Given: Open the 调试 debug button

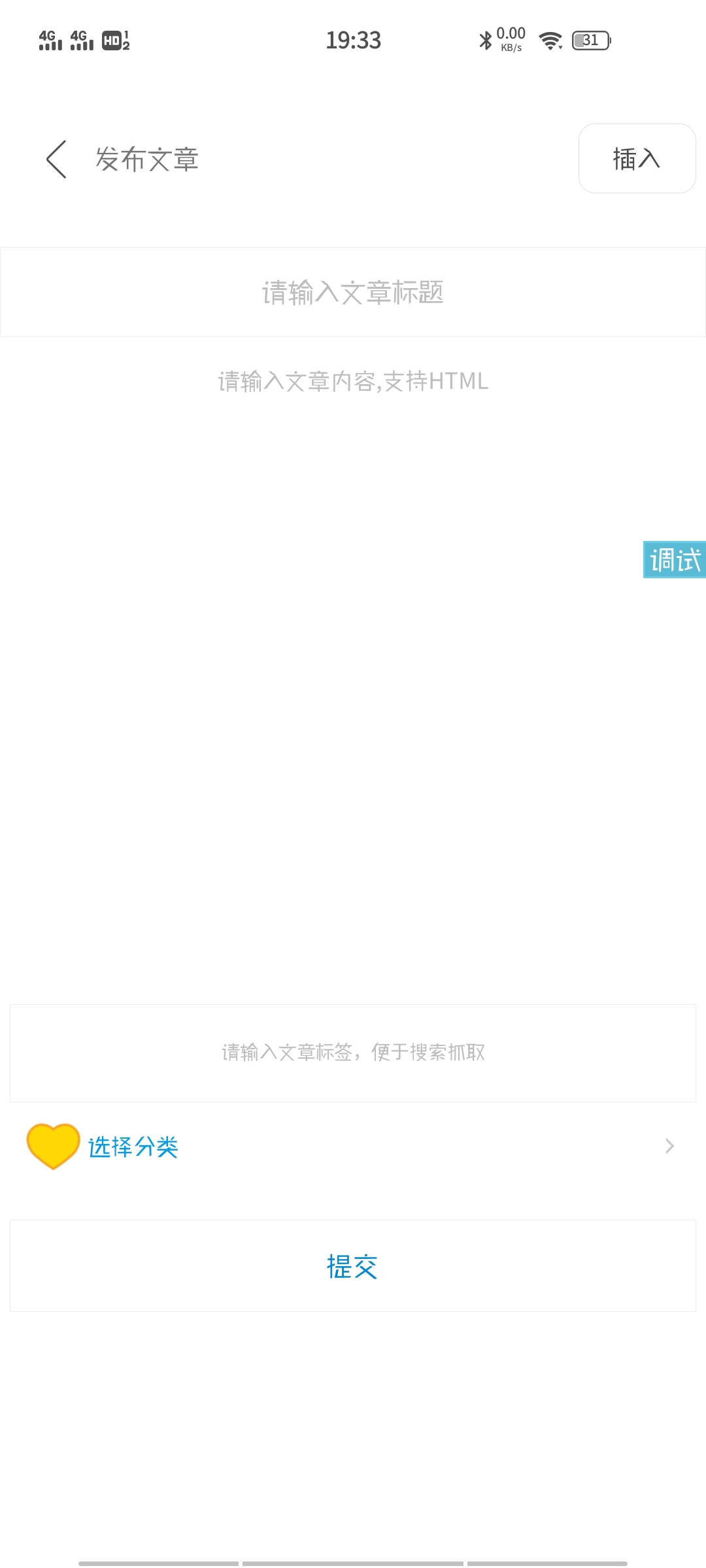Looking at the screenshot, I should coord(674,560).
